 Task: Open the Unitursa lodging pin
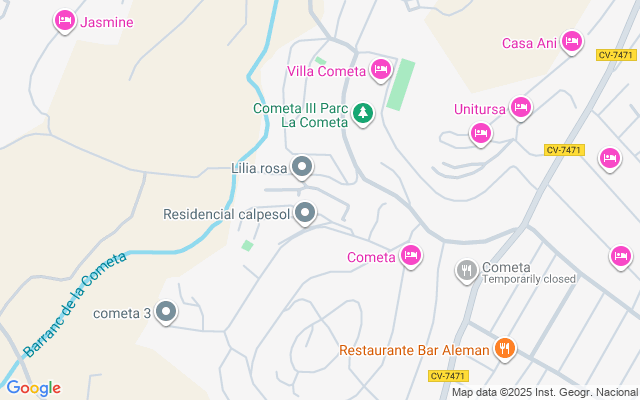(x=520, y=106)
